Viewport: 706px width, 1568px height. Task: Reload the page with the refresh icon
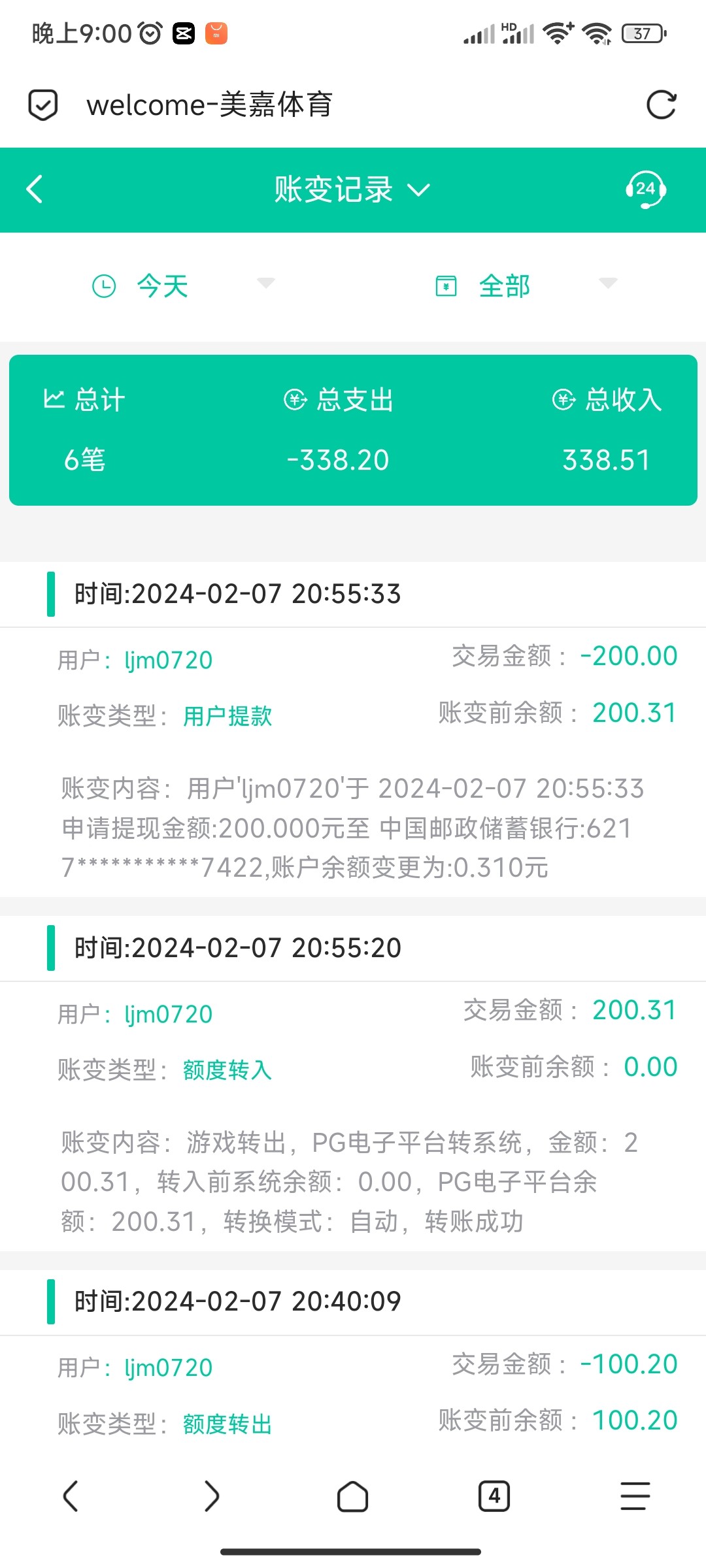661,105
